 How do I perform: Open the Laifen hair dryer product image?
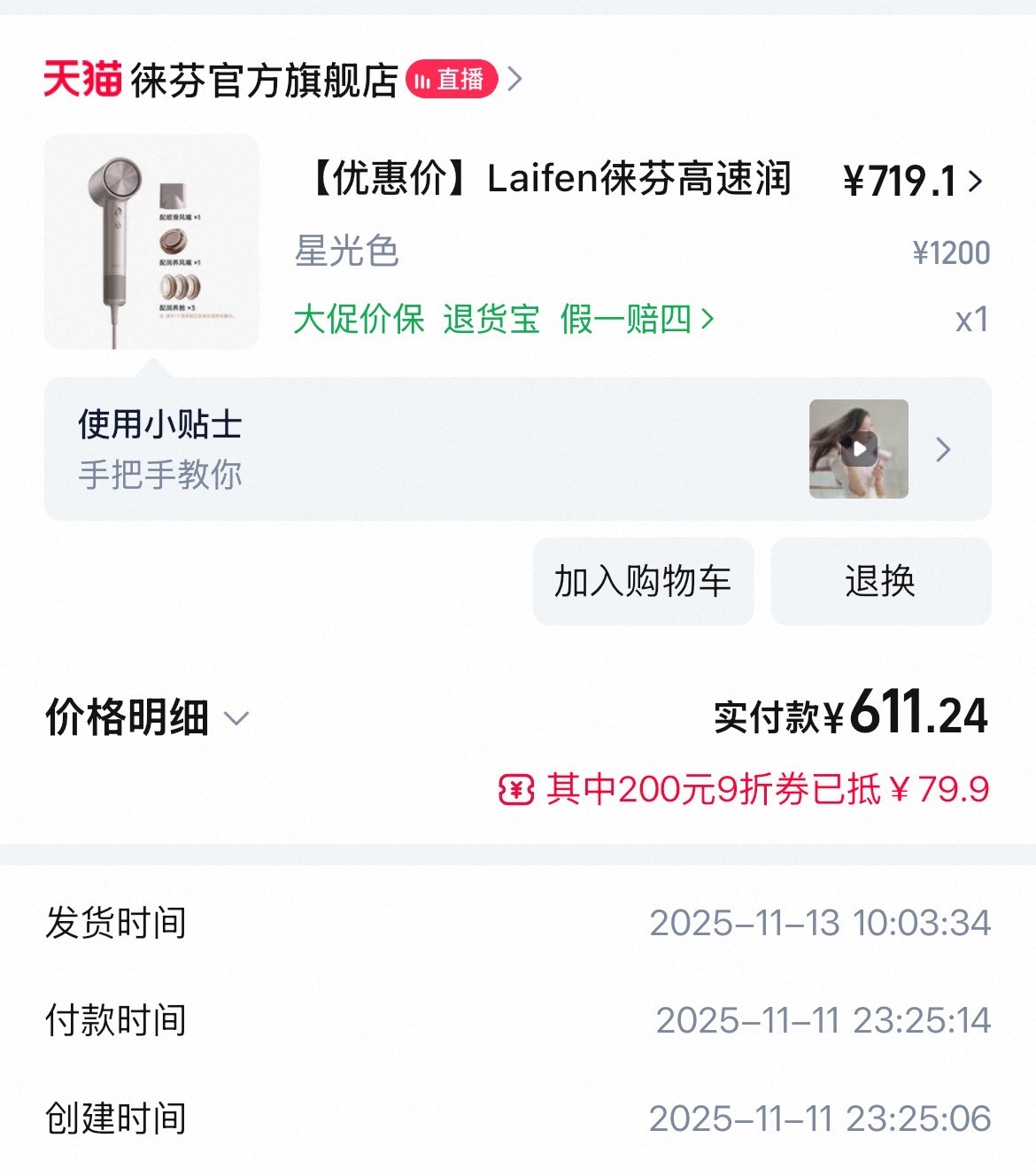151,242
